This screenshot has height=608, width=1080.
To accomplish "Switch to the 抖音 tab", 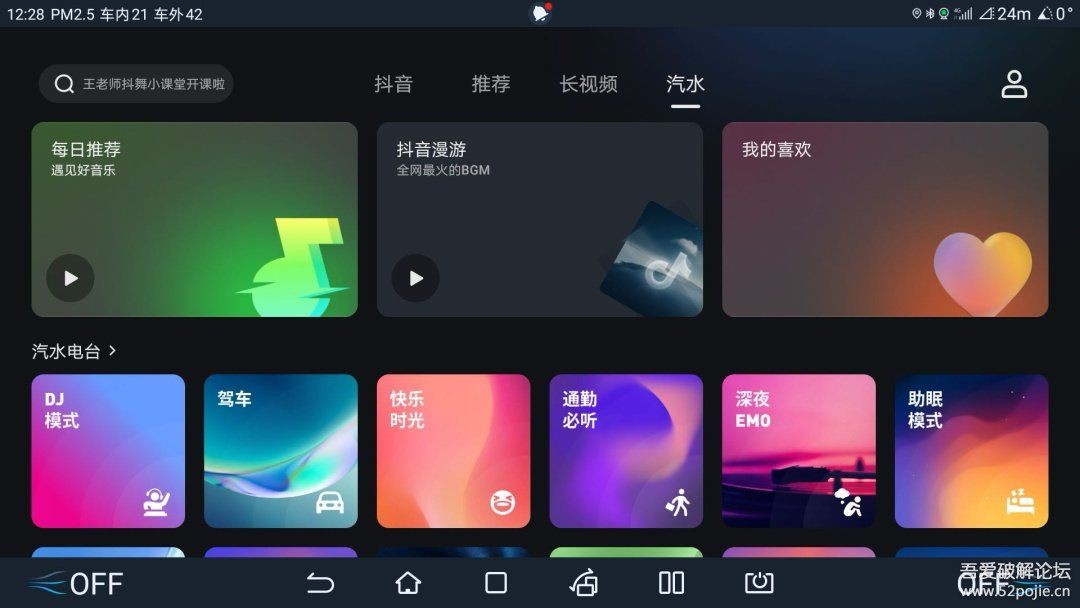I will tap(393, 84).
